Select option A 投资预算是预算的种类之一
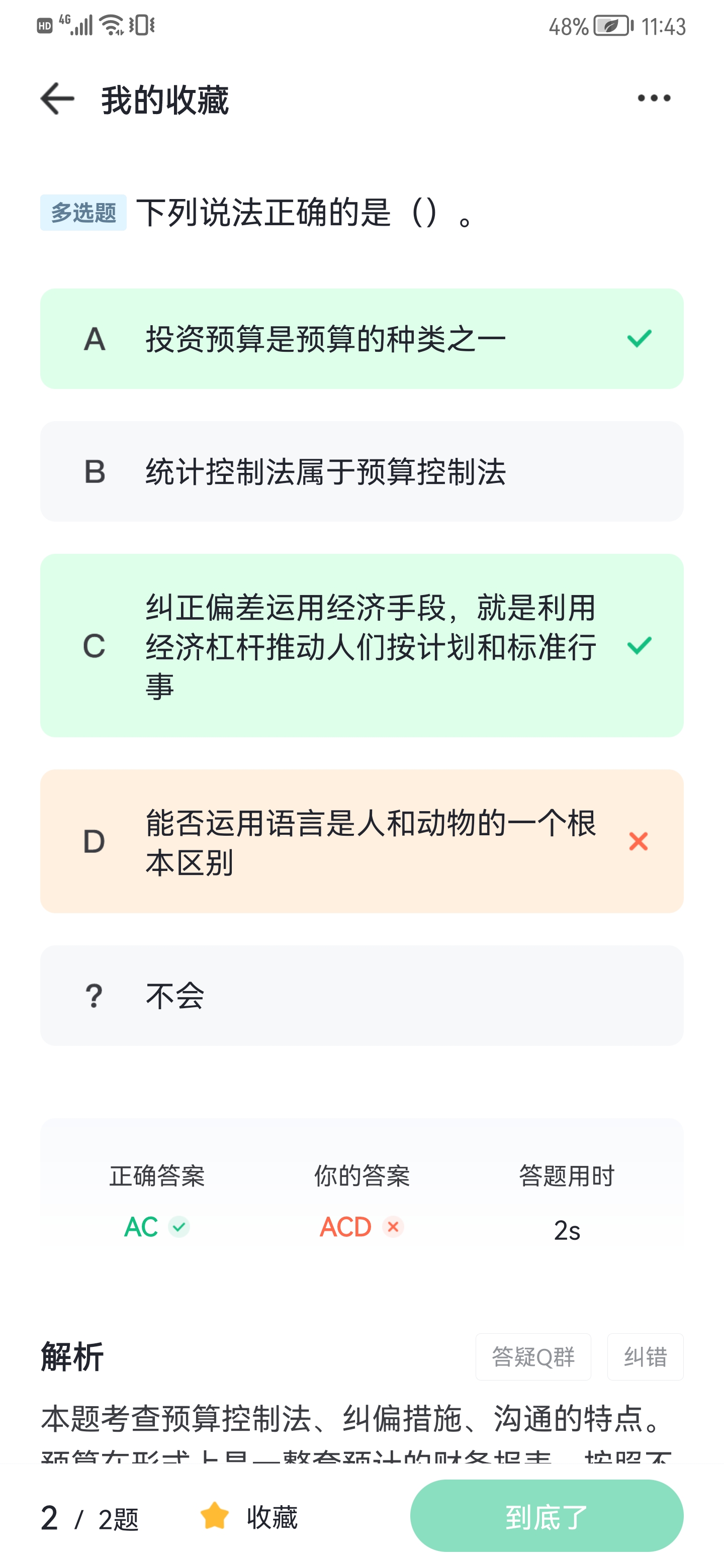The image size is (724, 1568). click(361, 338)
